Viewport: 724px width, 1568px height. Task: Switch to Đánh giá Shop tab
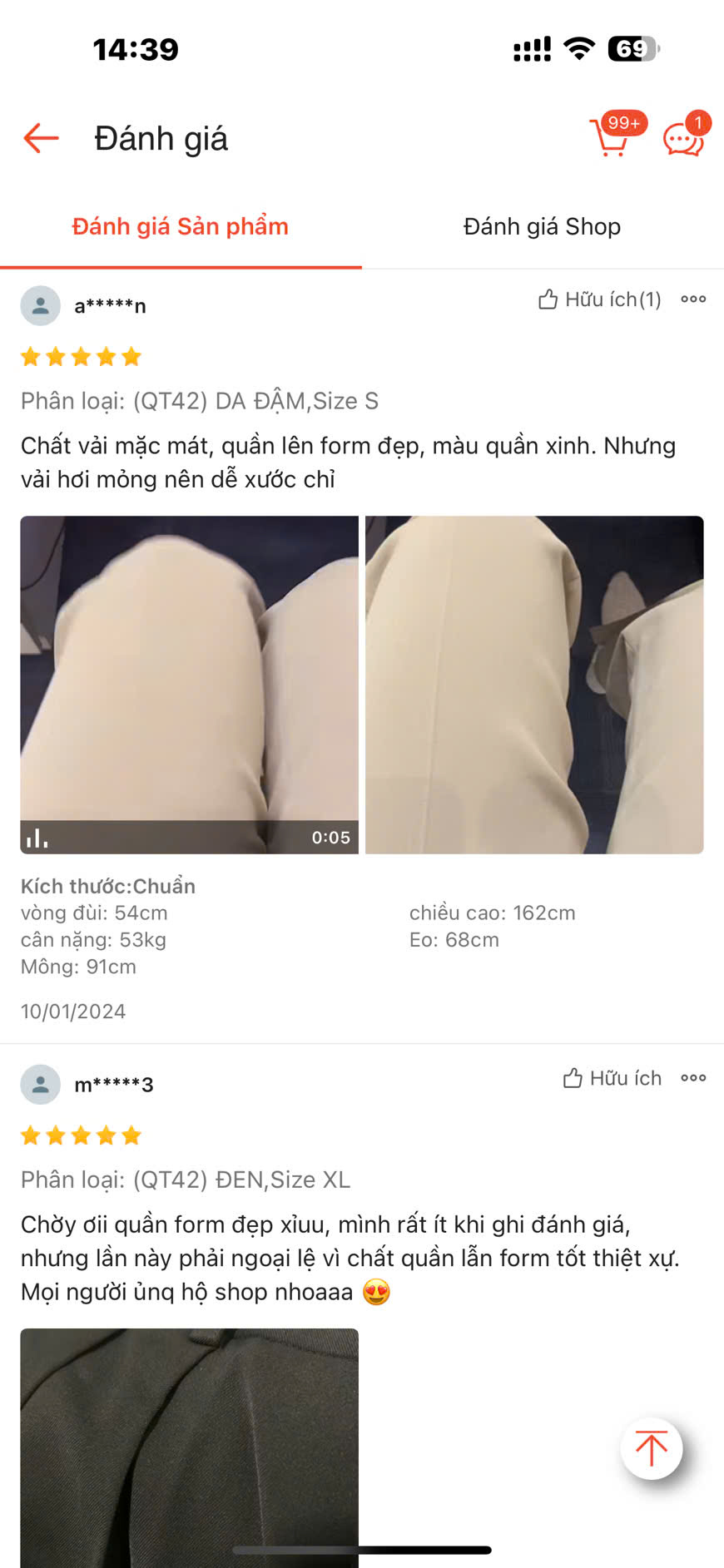pyautogui.click(x=542, y=226)
